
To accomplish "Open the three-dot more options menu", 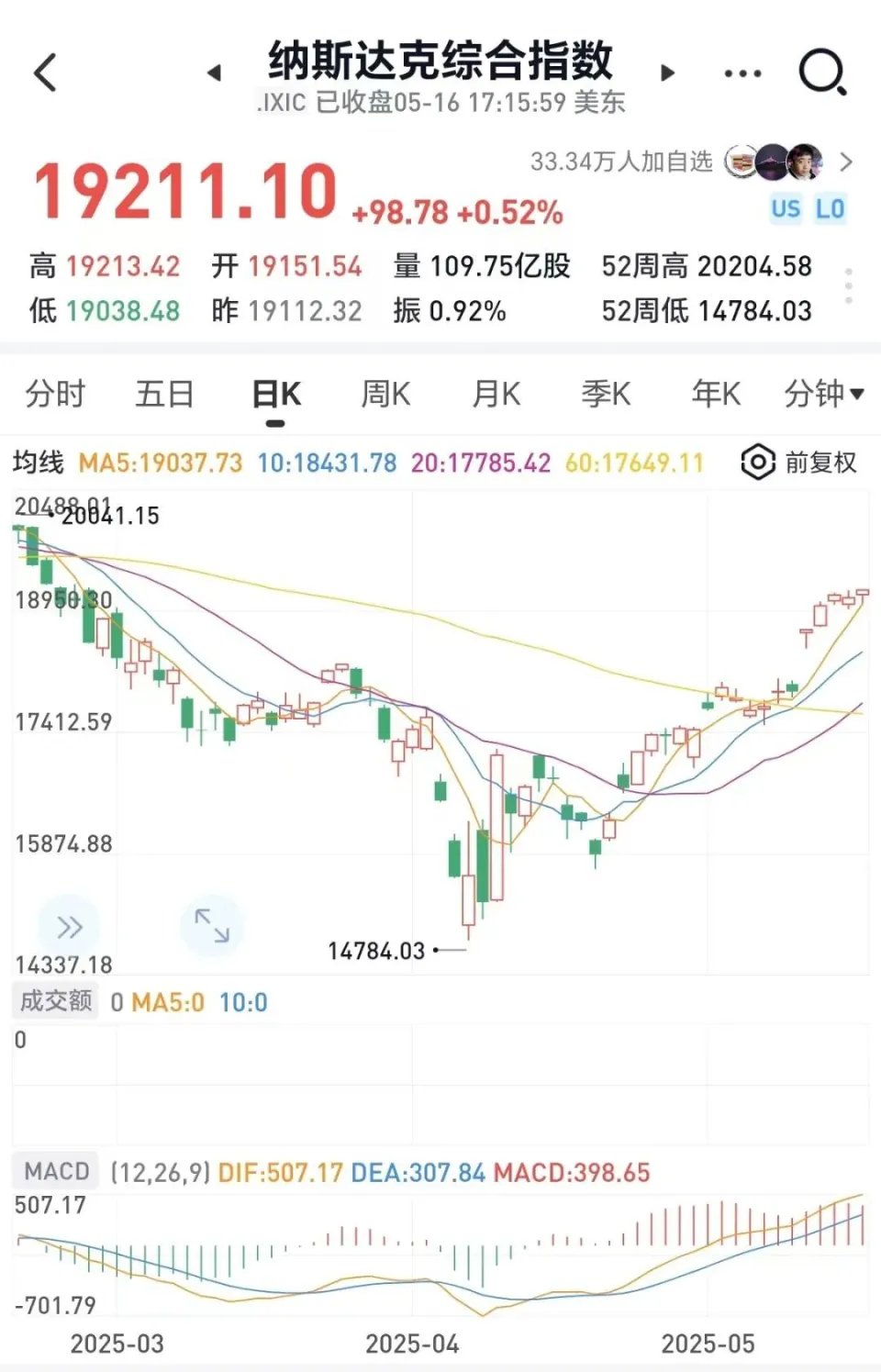I will (x=742, y=73).
